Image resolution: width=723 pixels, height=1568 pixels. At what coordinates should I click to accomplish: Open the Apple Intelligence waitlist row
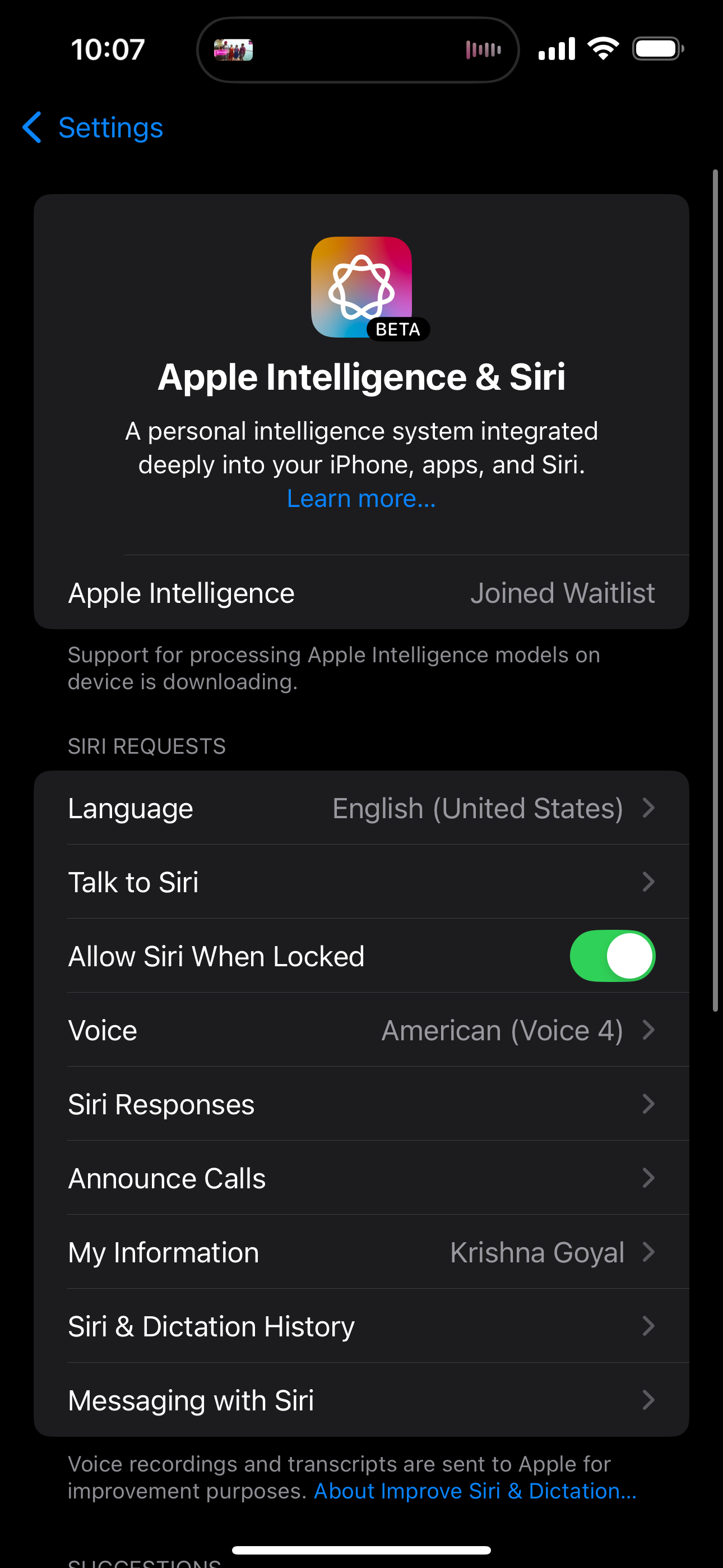pos(361,593)
